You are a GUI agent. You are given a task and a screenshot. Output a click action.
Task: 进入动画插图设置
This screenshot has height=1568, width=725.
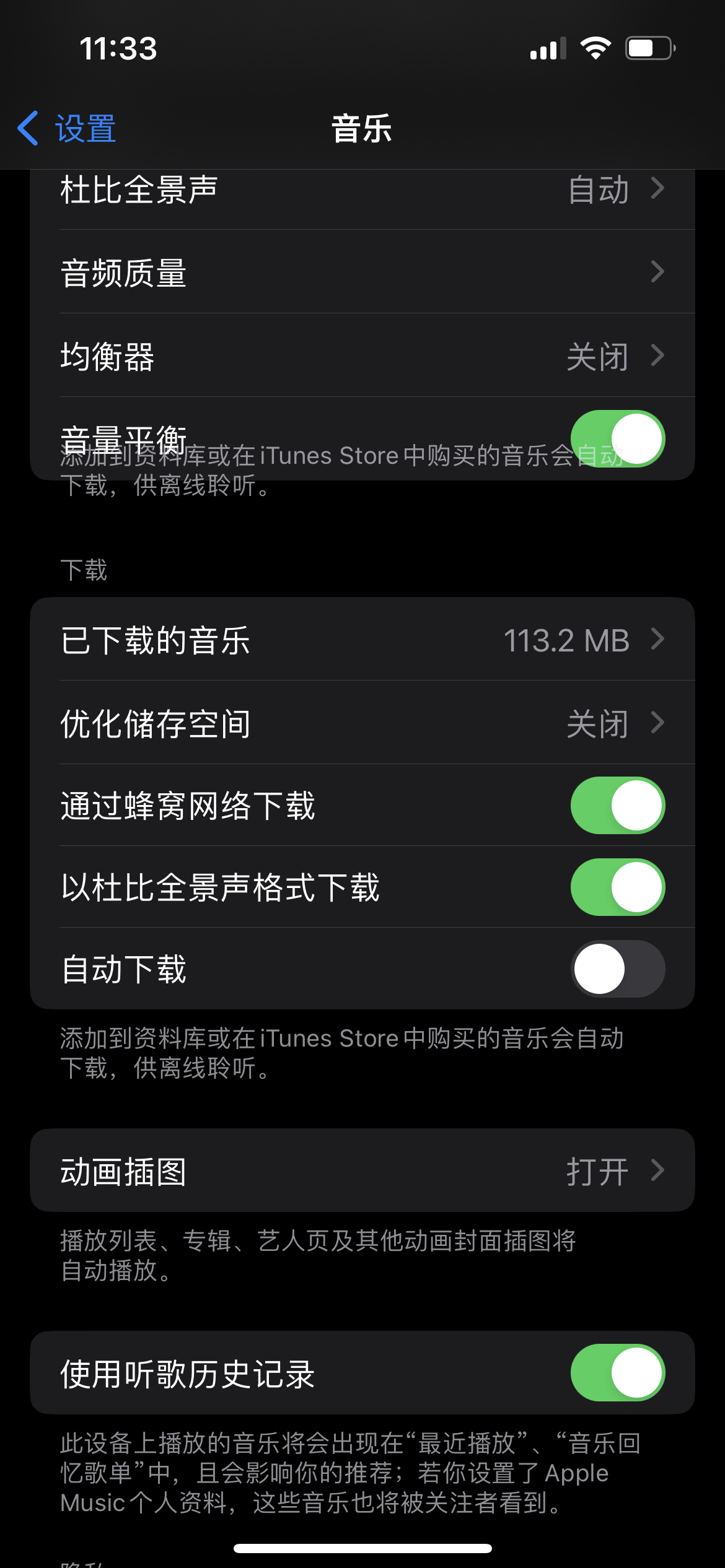(362, 1170)
